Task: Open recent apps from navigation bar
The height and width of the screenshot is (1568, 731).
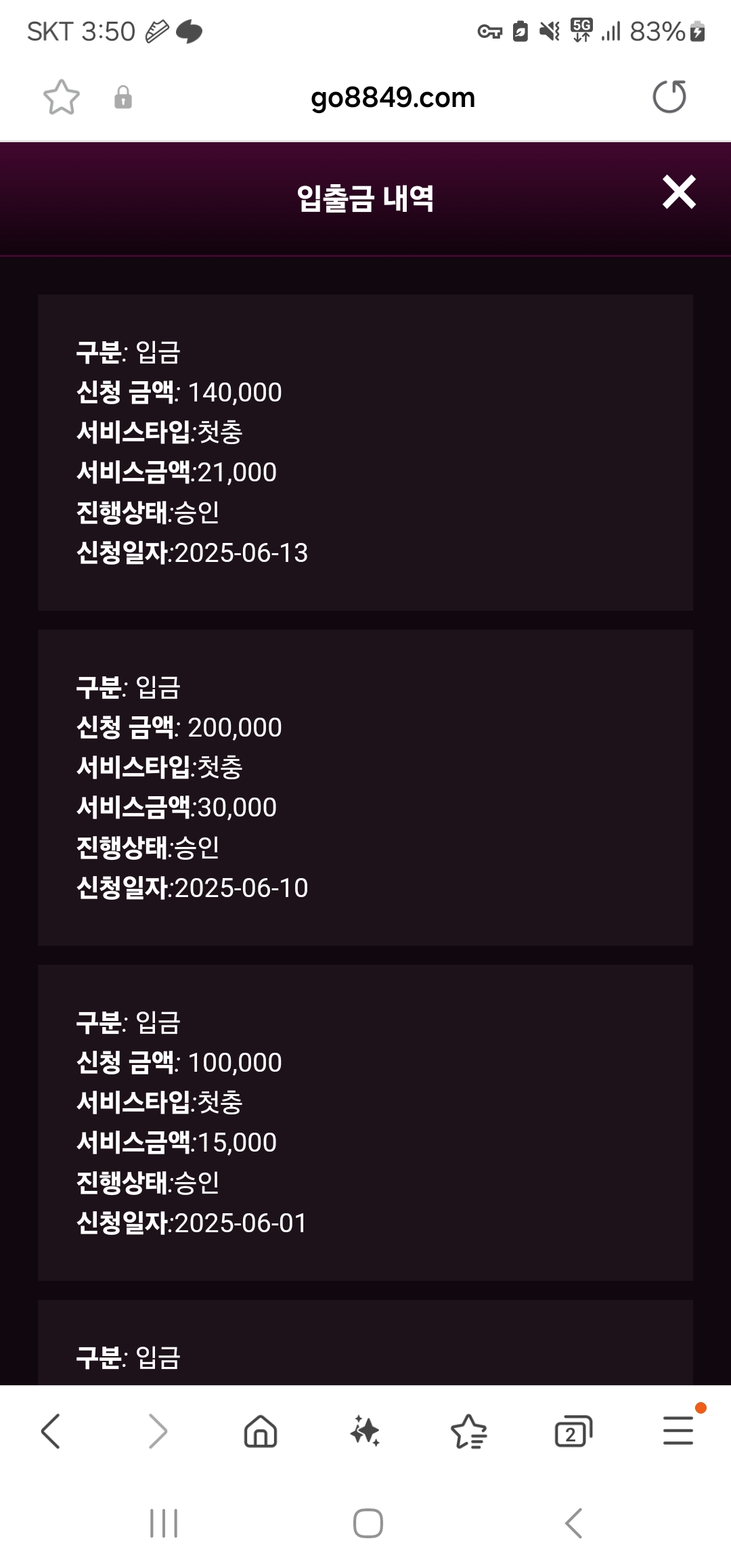Action: tap(164, 1524)
